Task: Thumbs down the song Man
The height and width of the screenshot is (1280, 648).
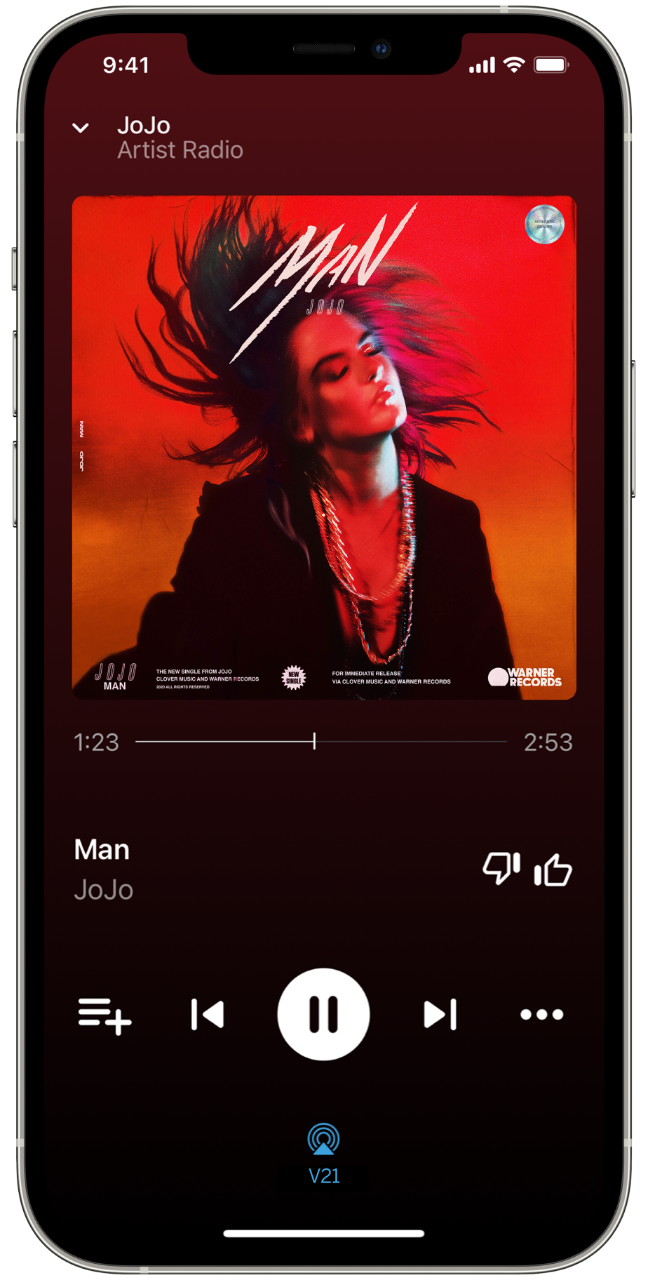Action: click(x=501, y=869)
